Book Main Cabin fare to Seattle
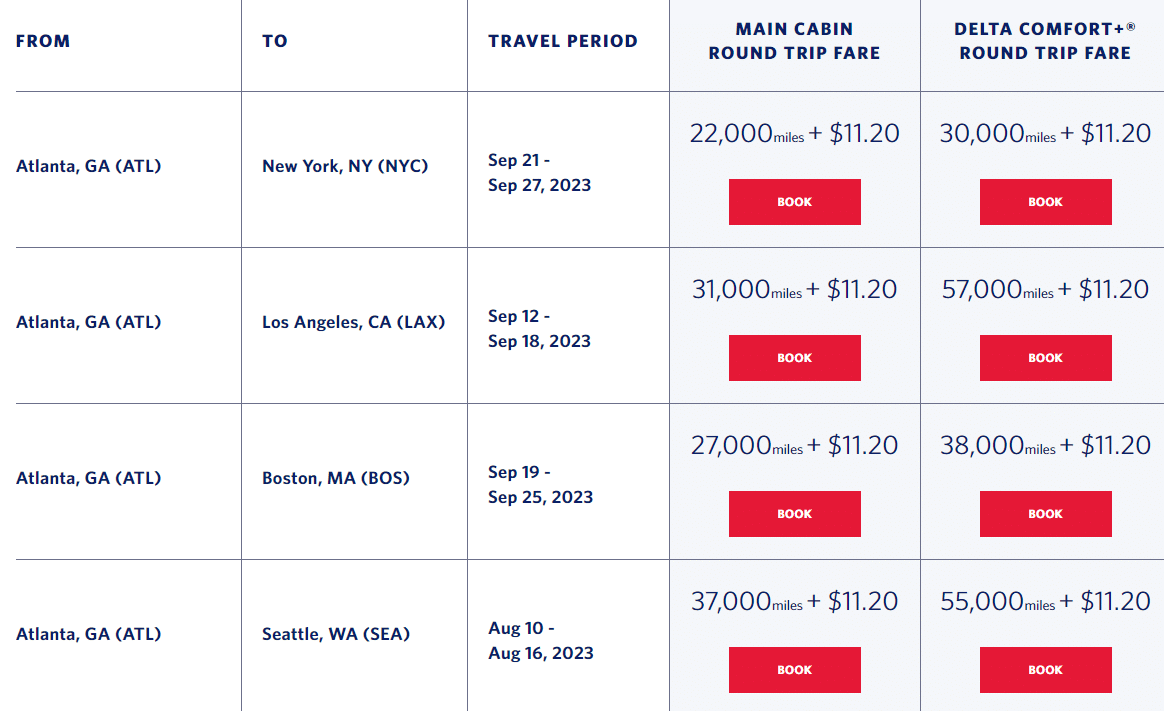 [x=794, y=670]
